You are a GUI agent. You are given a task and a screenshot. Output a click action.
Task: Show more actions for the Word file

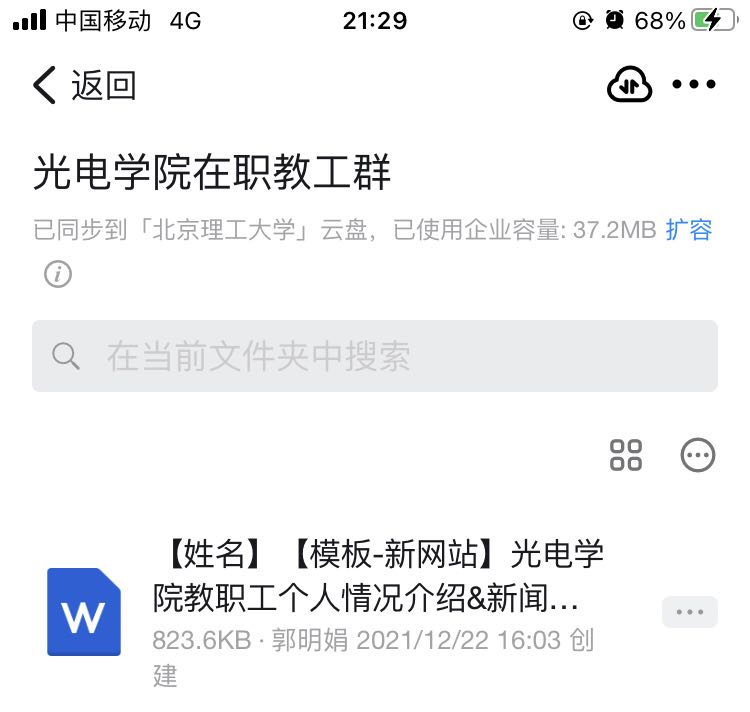[x=689, y=612]
